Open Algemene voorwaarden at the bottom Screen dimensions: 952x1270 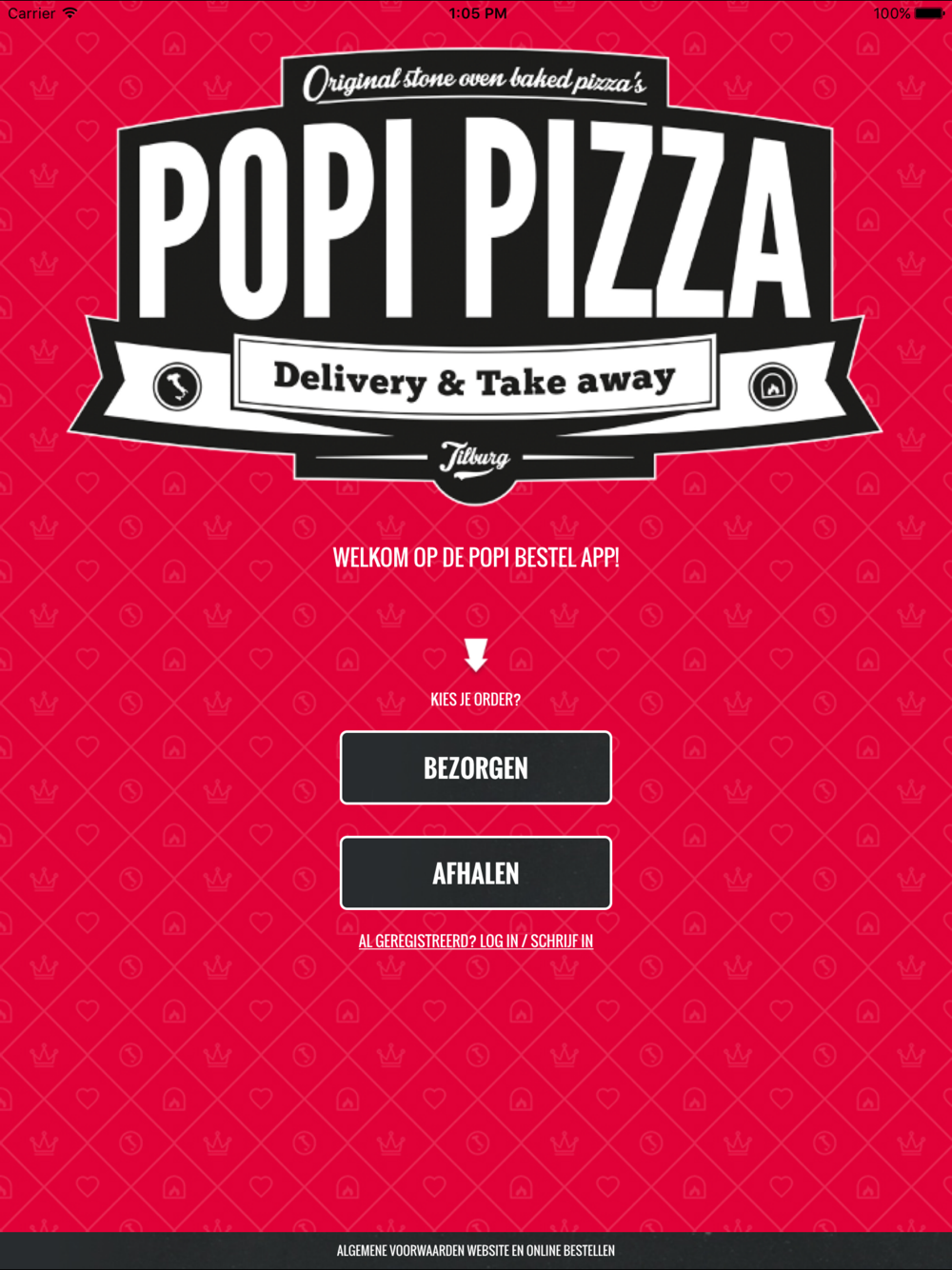click(476, 1250)
